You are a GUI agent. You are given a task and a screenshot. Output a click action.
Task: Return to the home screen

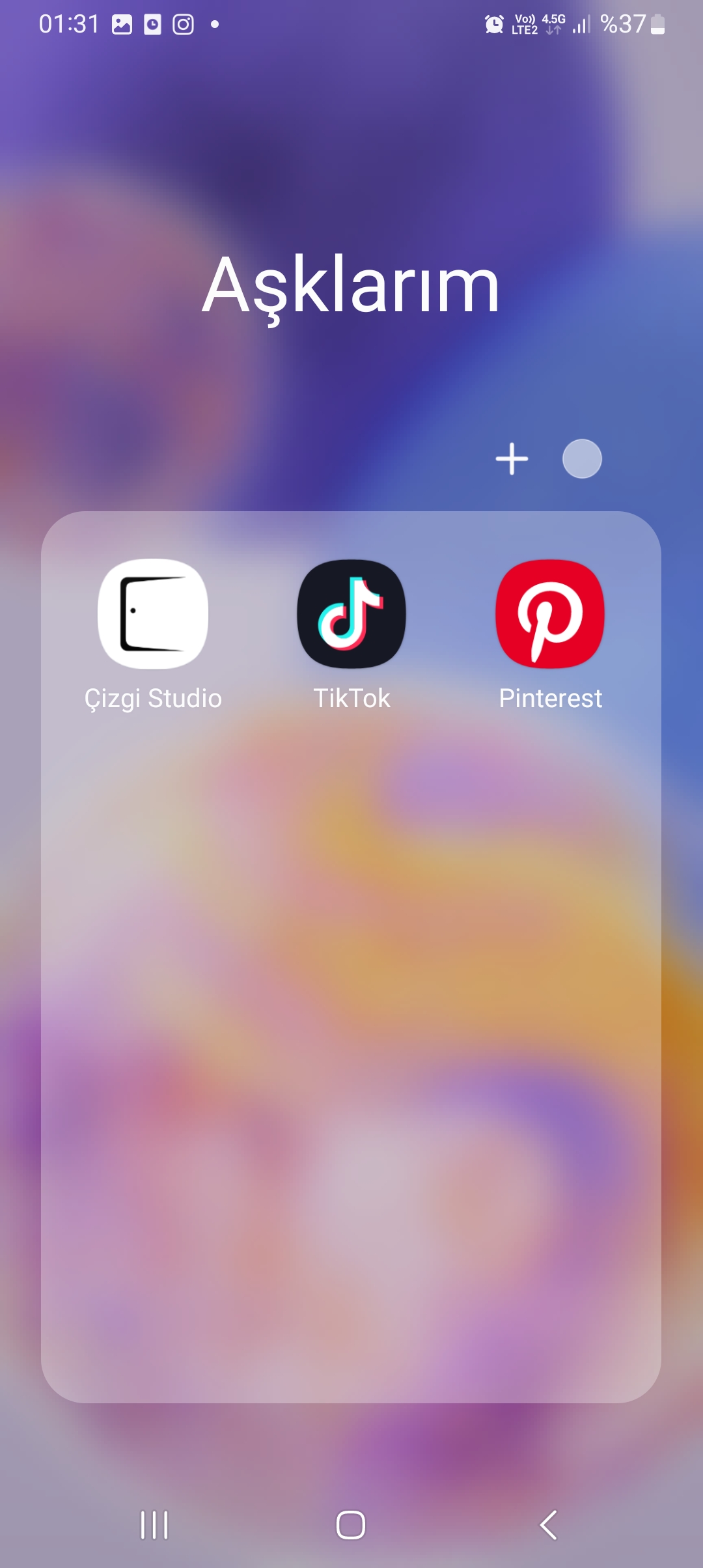(x=351, y=1525)
